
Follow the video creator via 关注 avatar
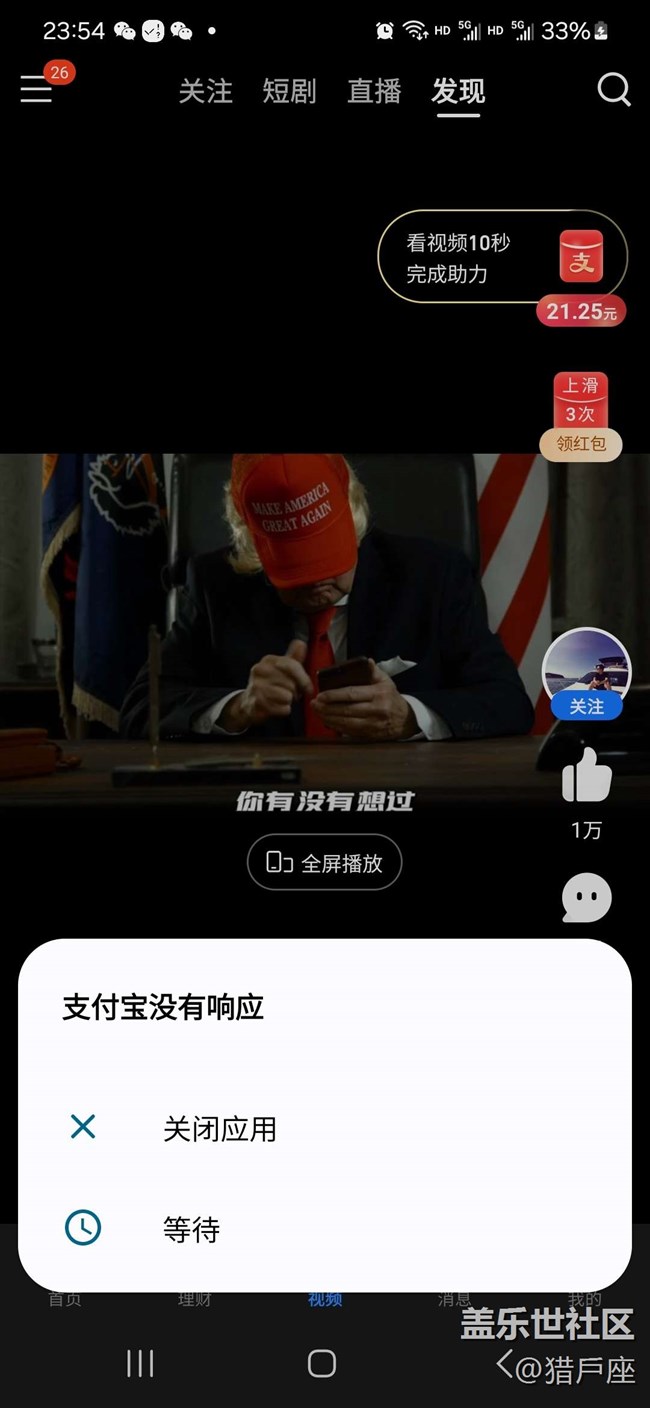click(586, 674)
